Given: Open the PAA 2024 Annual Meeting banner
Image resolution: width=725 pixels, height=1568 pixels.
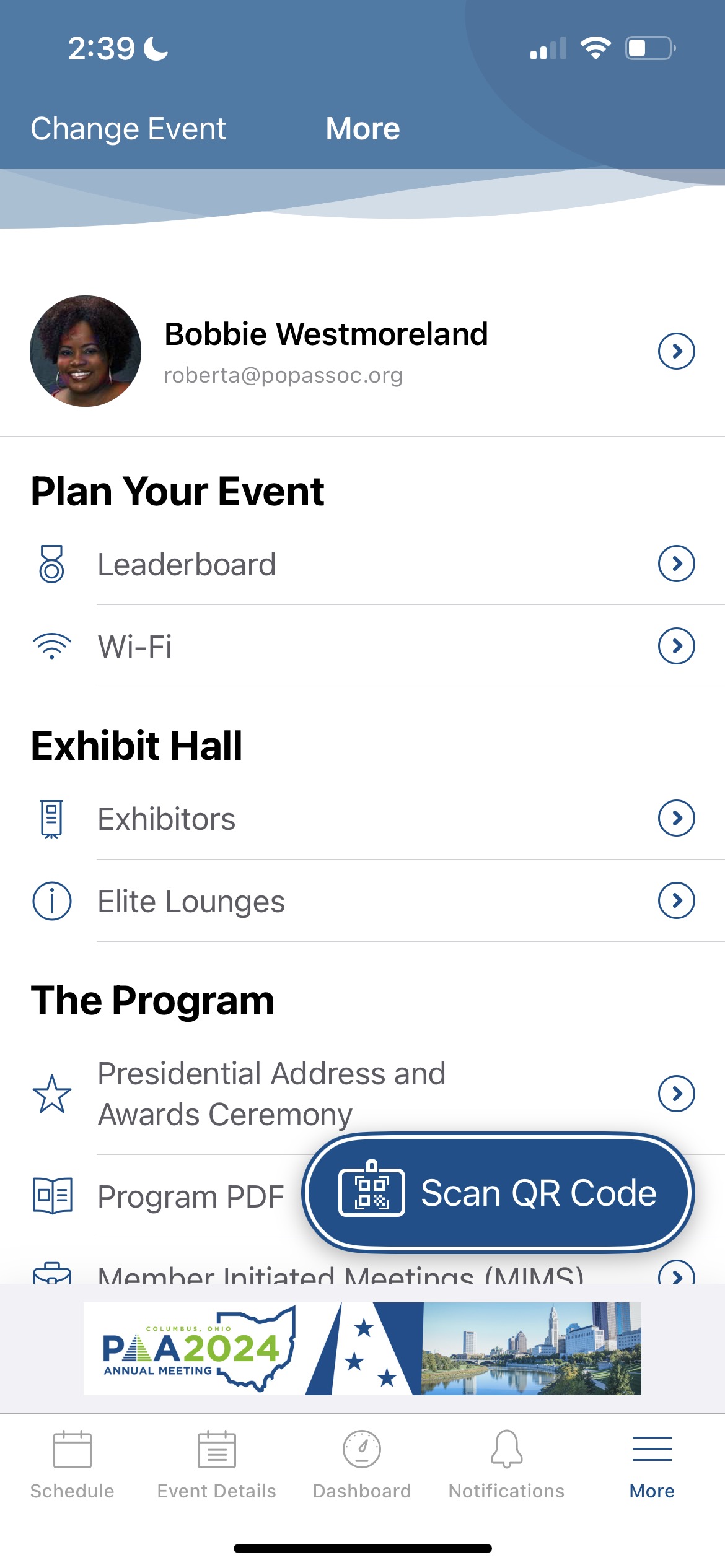Looking at the screenshot, I should 362,1349.
